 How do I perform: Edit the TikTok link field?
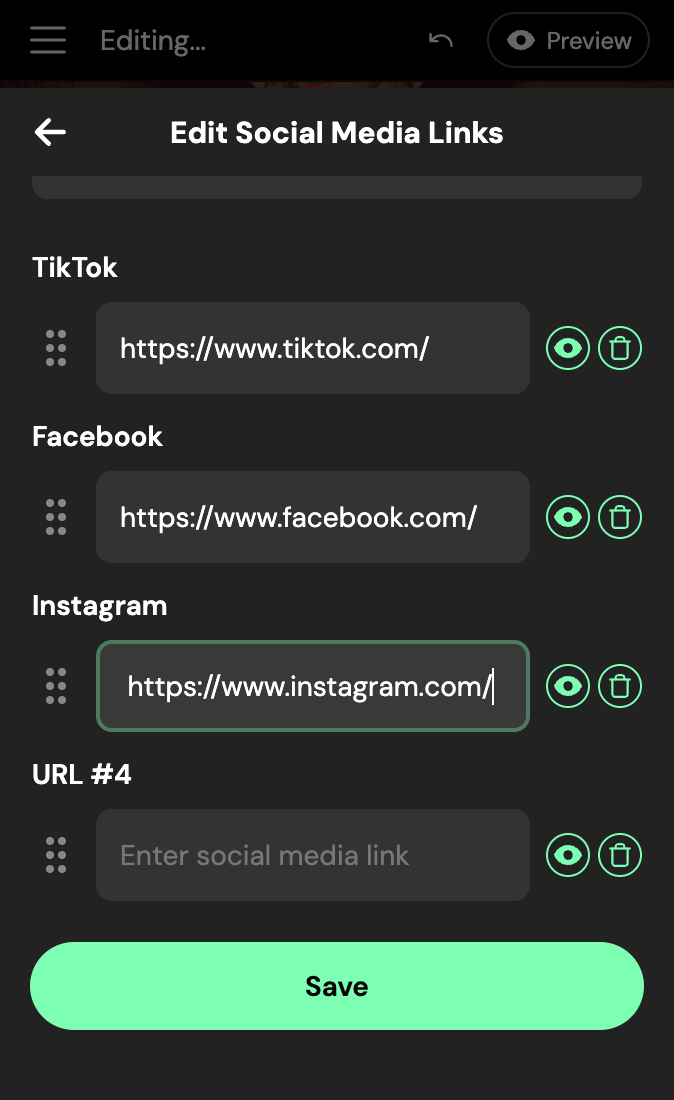312,348
